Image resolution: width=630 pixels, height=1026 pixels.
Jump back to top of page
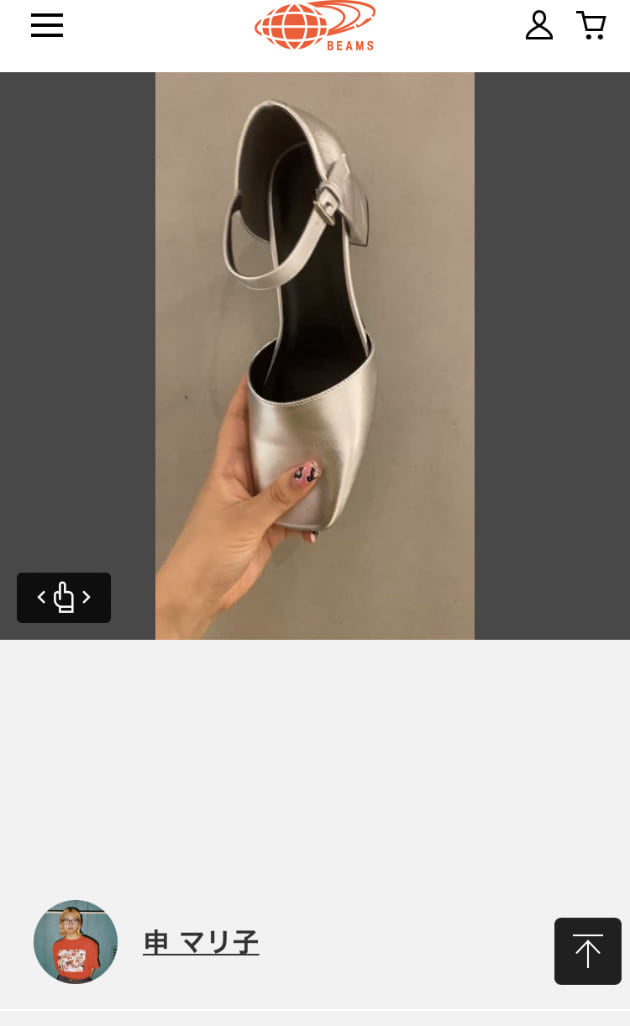pyautogui.click(x=587, y=951)
